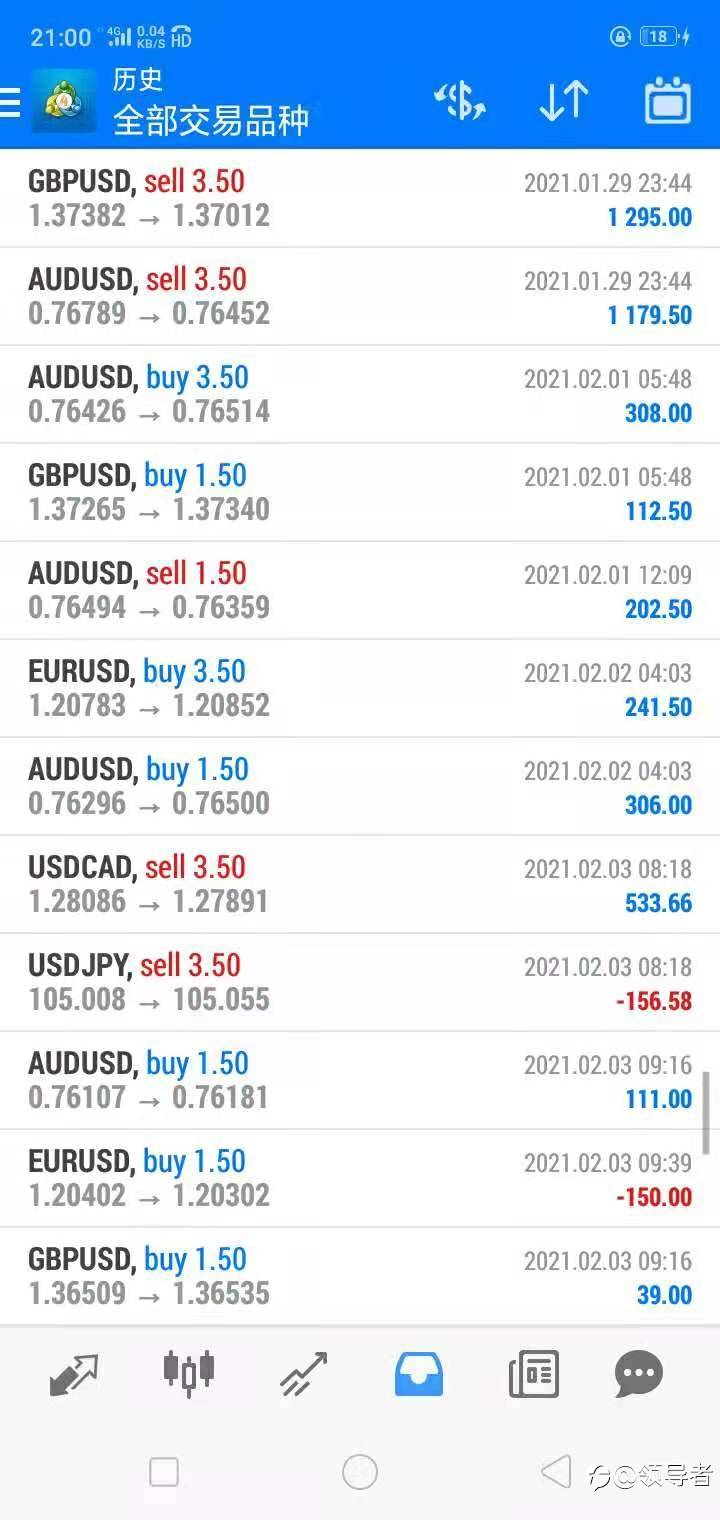Open the GBPUSD sell trade with 1 295.00 profit
Screen dimensions: 720x1520
(360, 198)
